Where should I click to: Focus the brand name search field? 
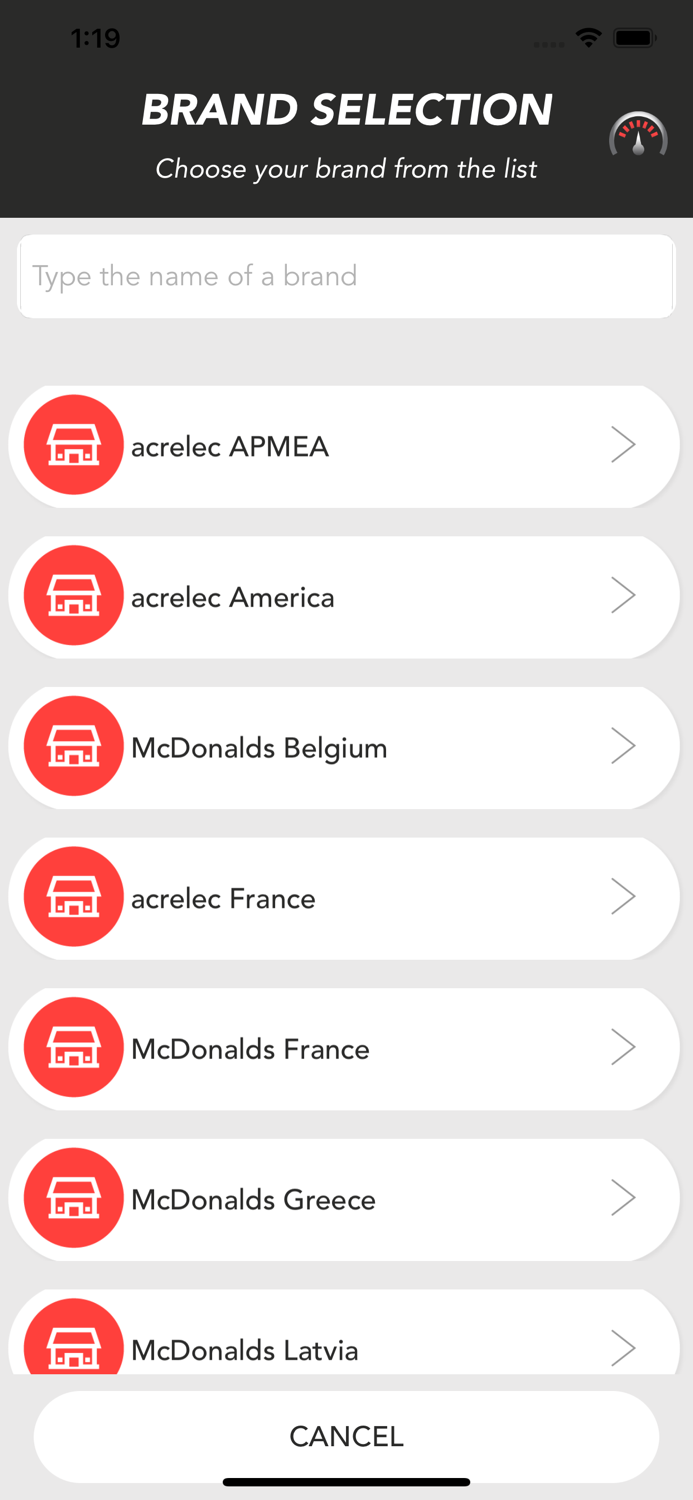click(346, 276)
